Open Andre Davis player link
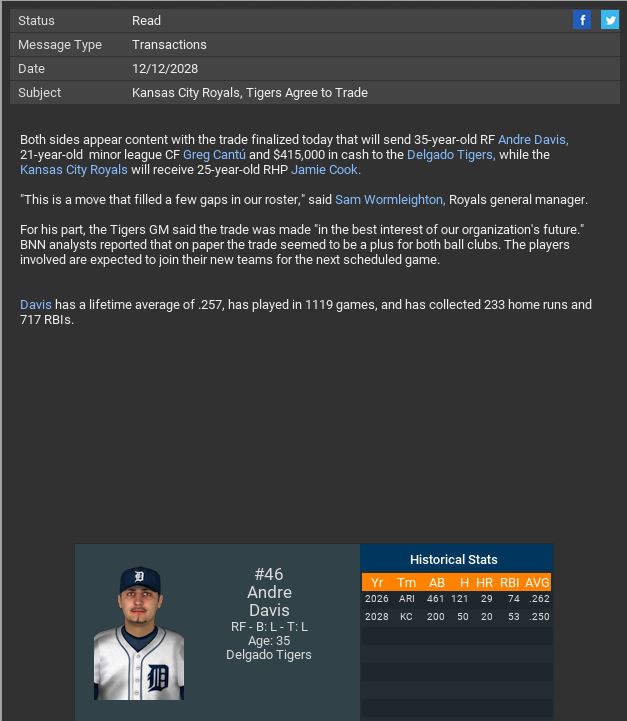This screenshot has height=721, width=627. tap(532, 140)
